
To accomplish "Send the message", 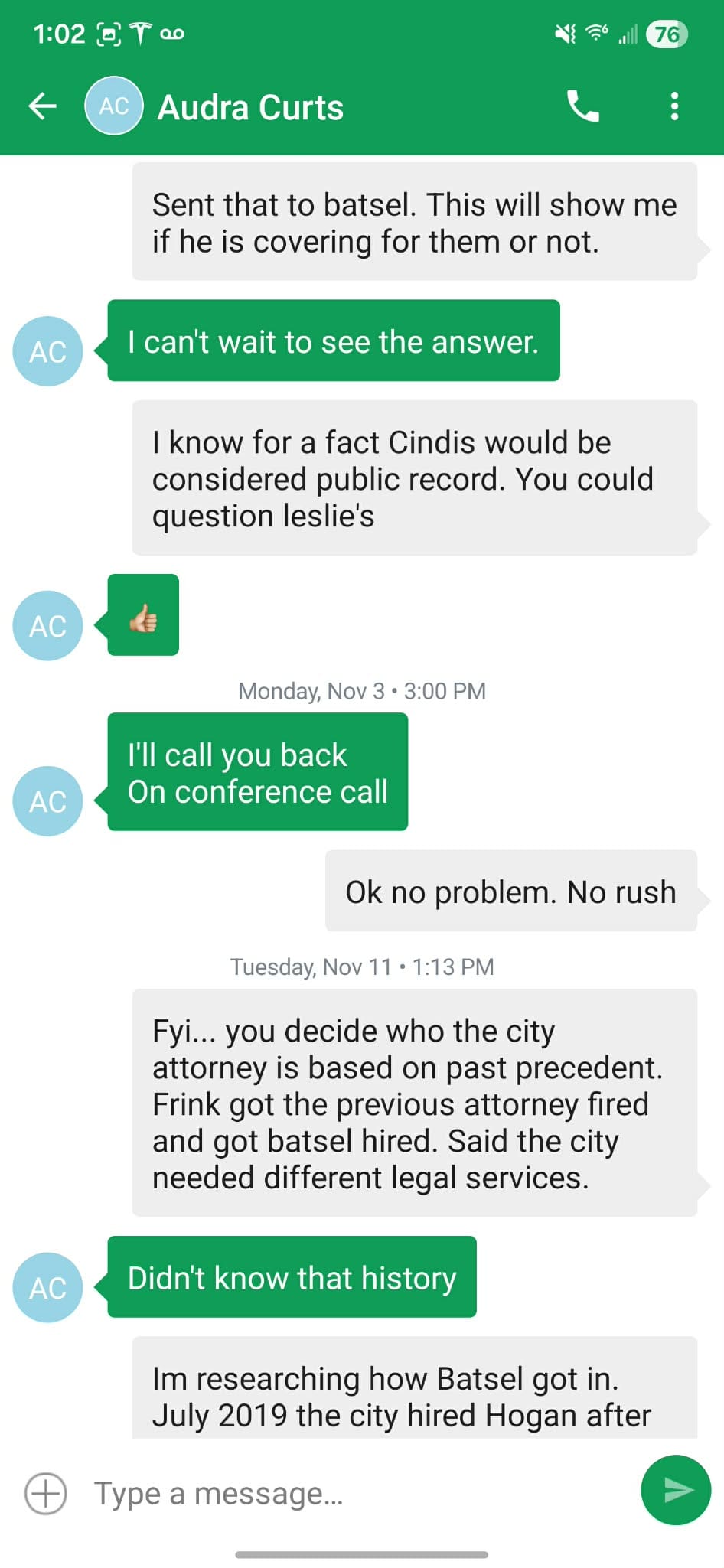I will pos(676,1490).
